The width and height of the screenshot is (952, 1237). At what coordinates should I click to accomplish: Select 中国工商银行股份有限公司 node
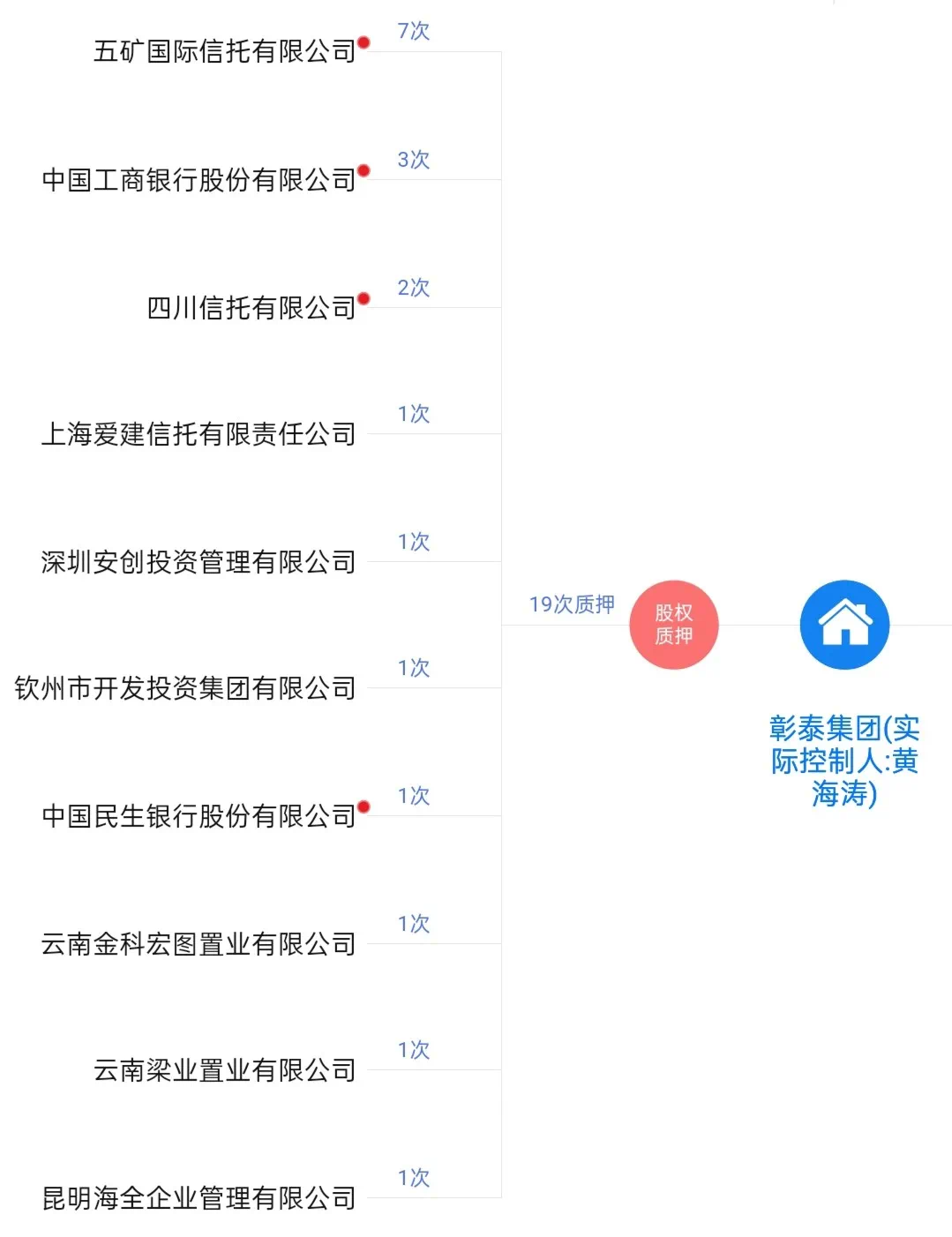(x=199, y=180)
